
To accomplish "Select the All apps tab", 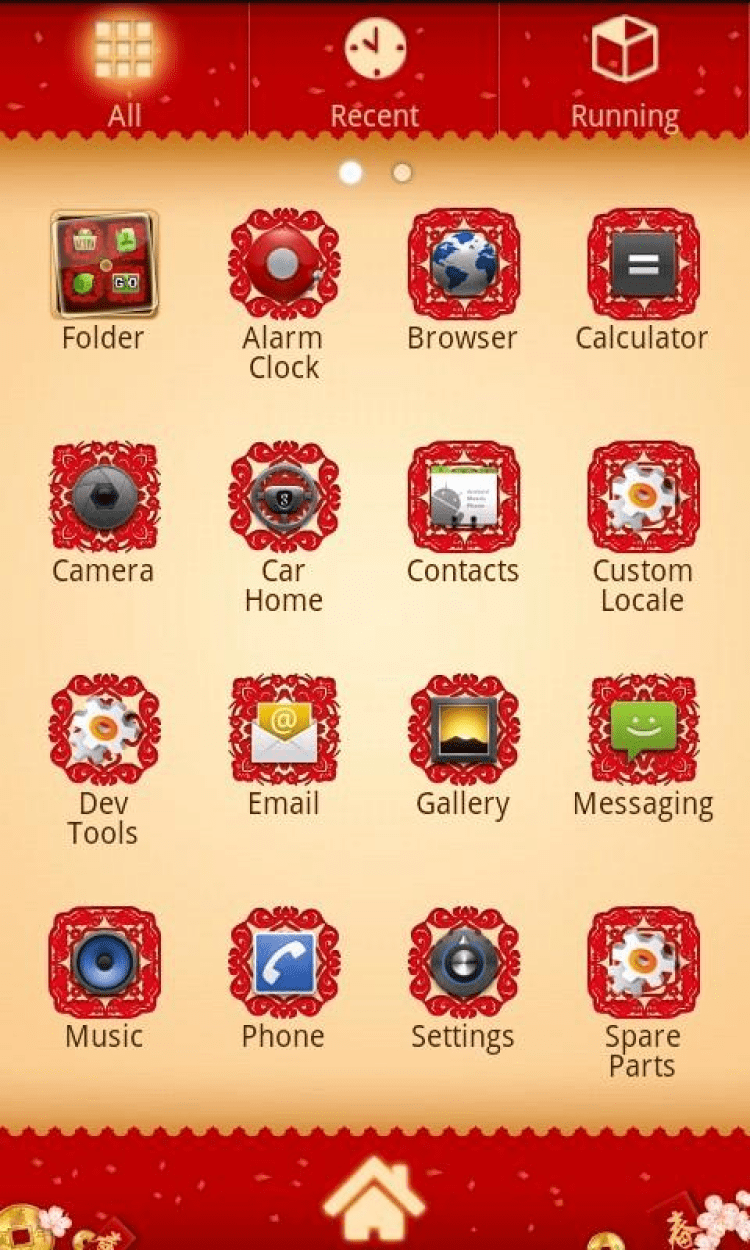I will pyautogui.click(x=124, y=70).
